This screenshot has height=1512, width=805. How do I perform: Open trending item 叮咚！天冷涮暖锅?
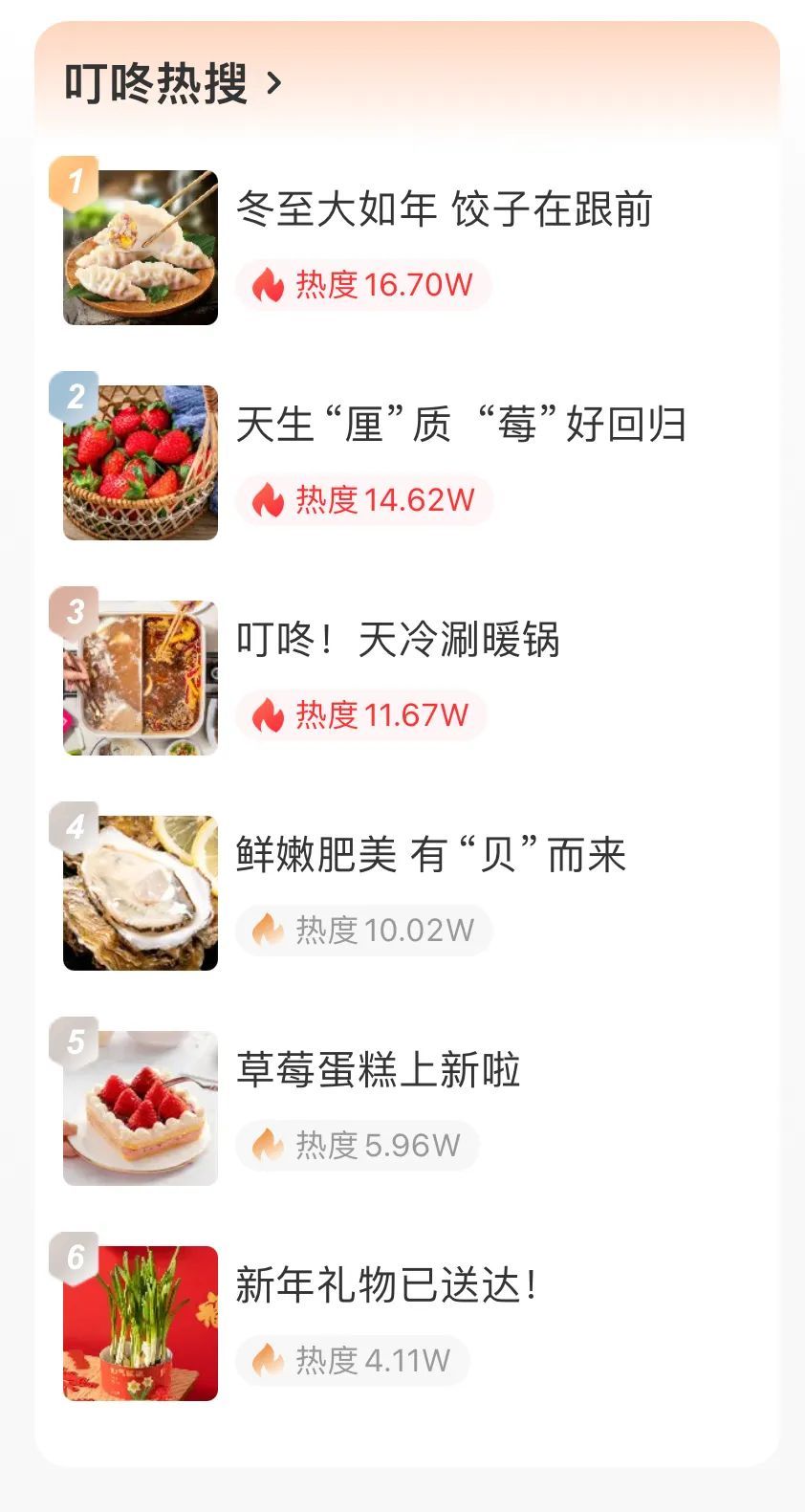tap(398, 640)
